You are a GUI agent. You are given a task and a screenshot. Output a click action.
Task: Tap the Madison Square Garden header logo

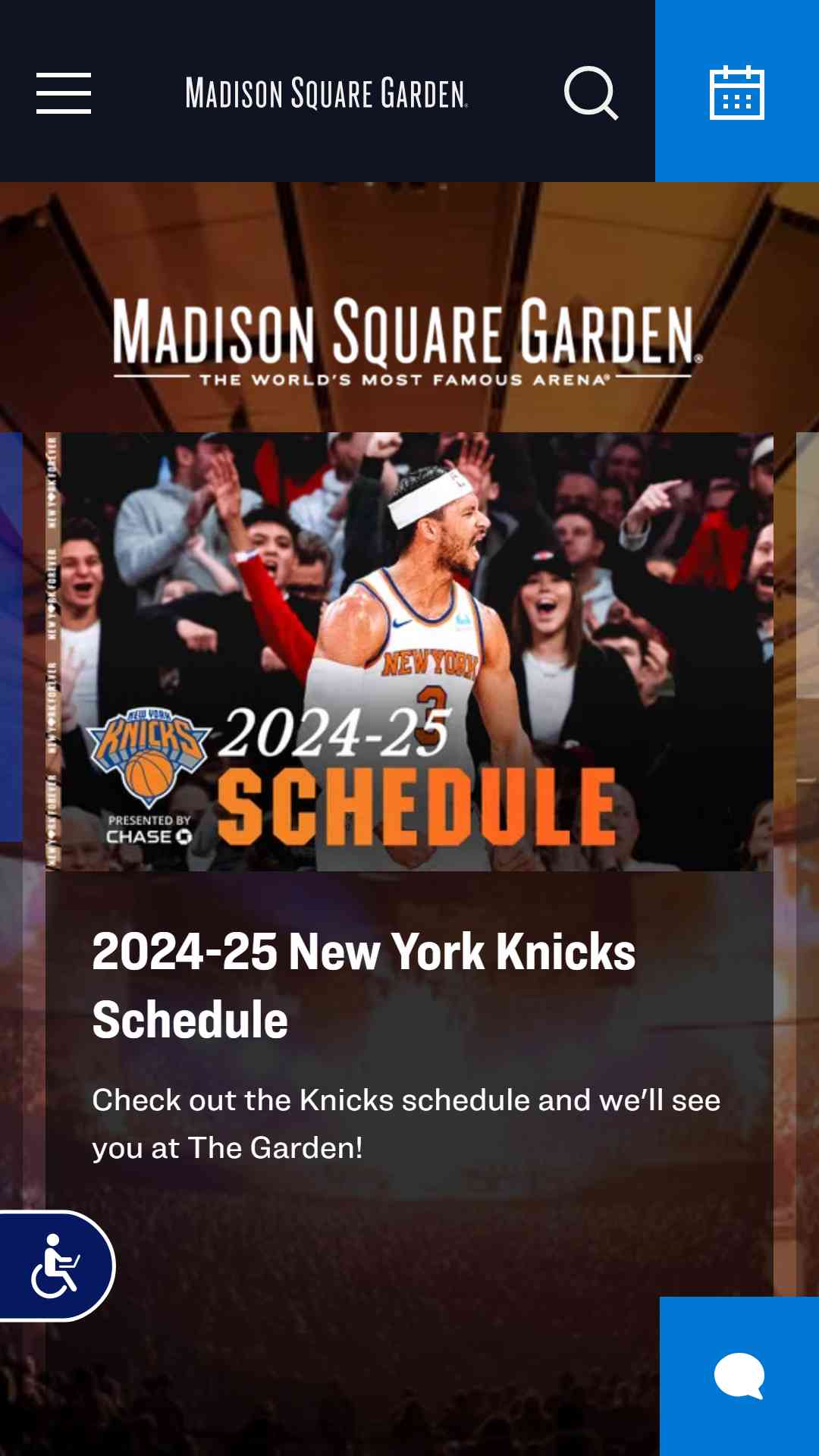click(327, 93)
